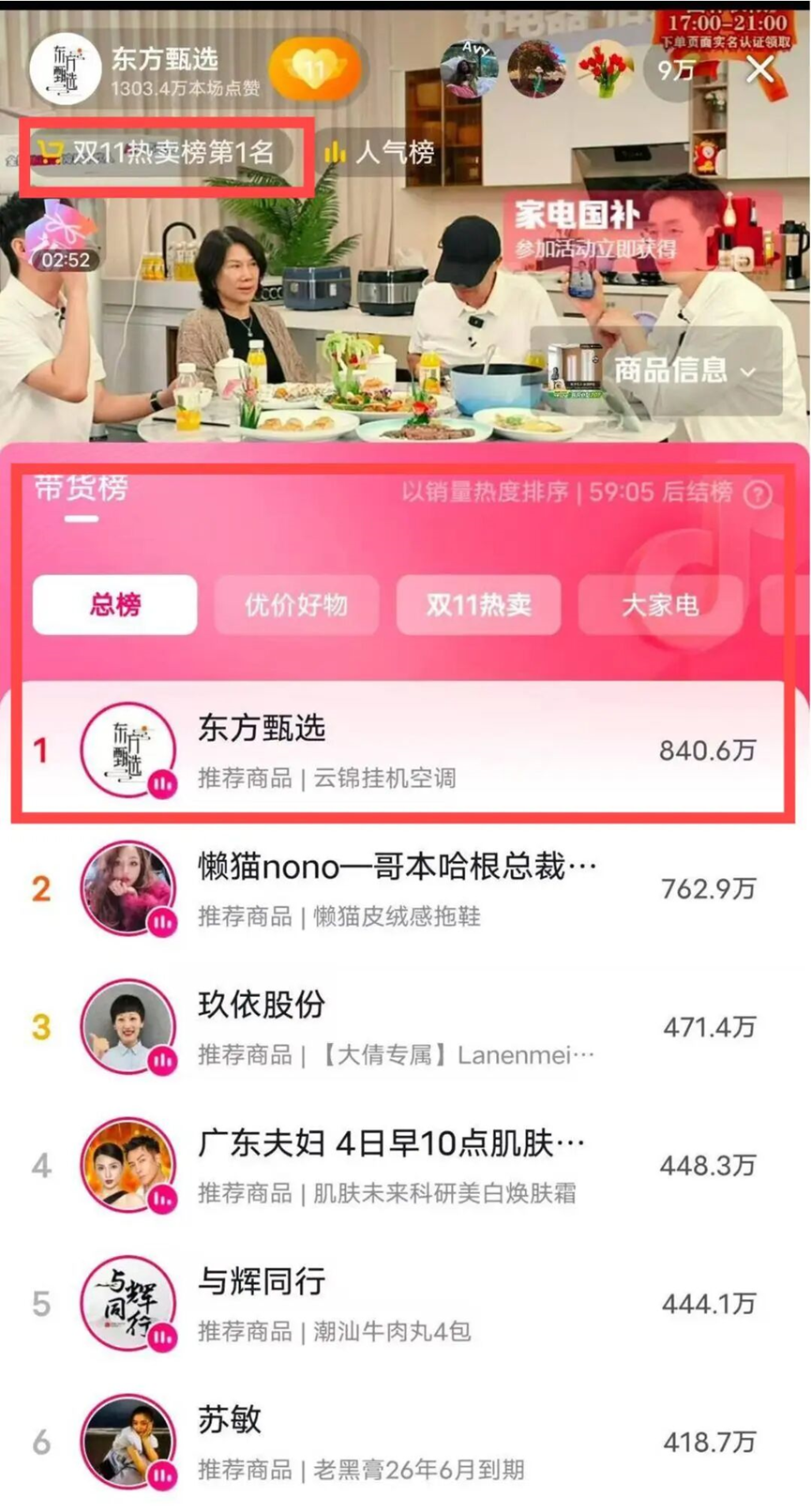Switch back to the 总榜 tab
This screenshot has height=1512, width=811.
click(113, 606)
